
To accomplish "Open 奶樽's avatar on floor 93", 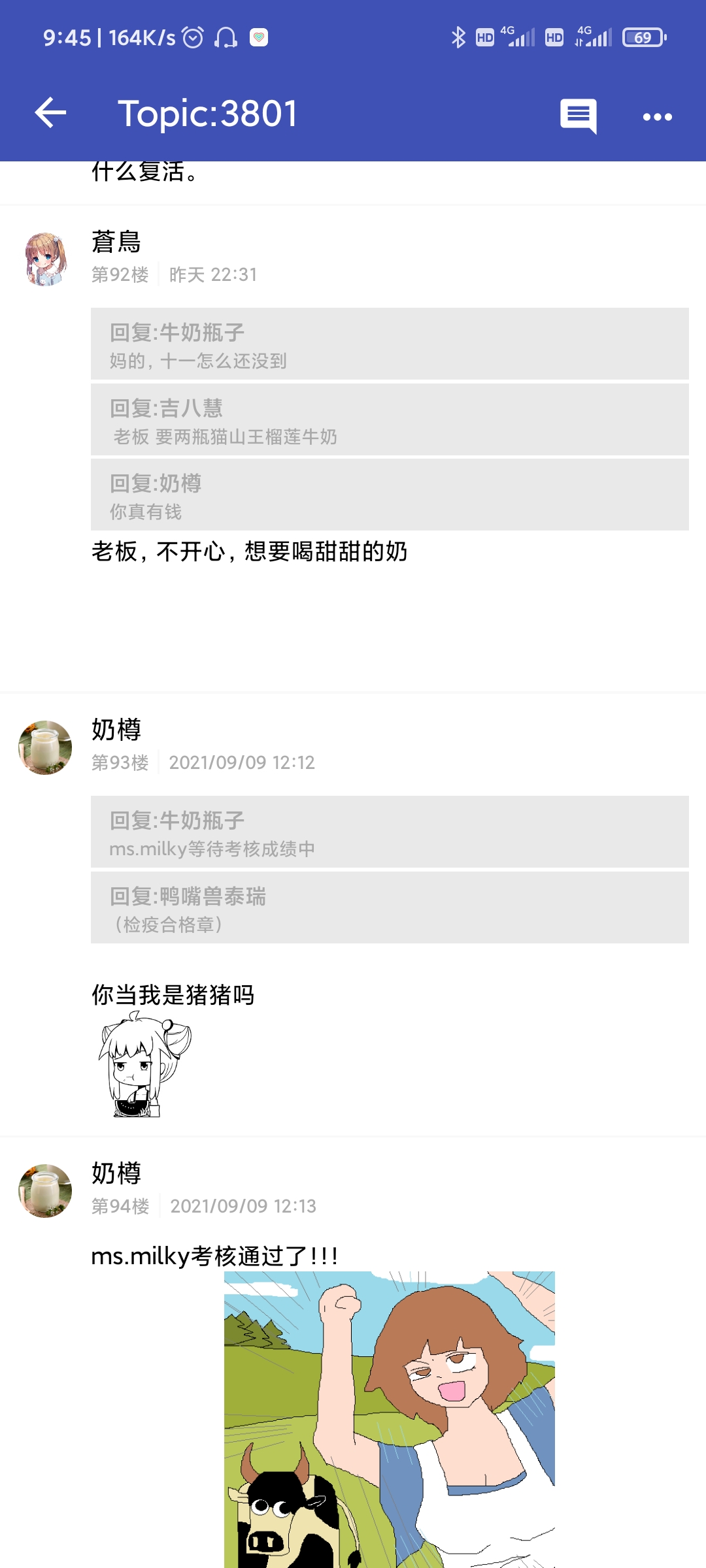I will point(45,747).
